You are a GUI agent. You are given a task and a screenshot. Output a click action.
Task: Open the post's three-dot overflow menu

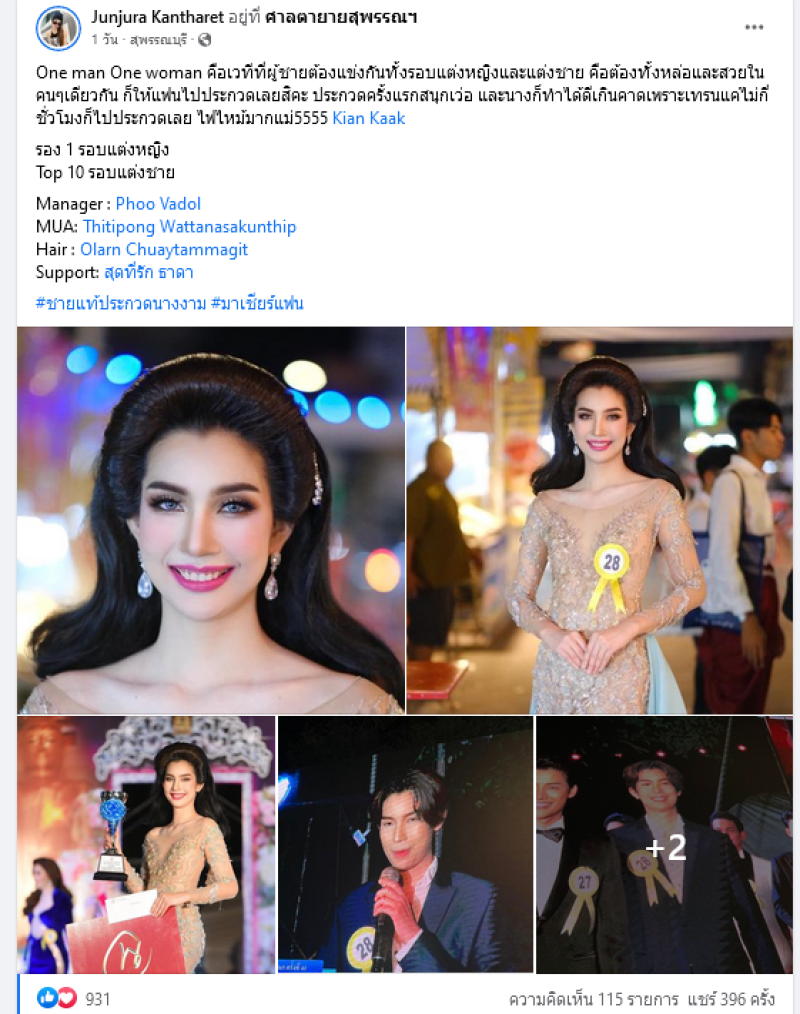(x=754, y=27)
